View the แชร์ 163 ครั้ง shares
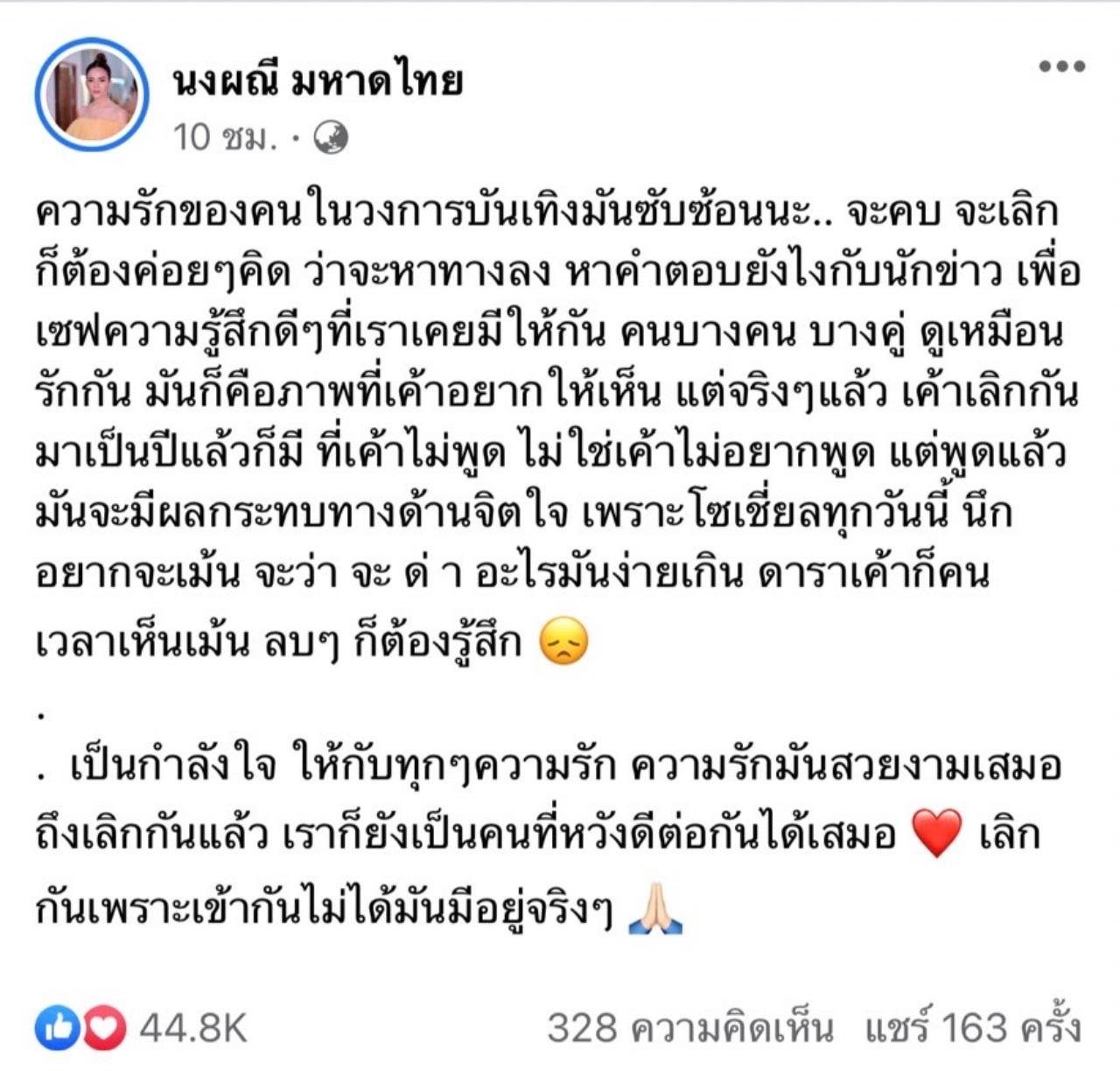Viewport: 1120px width, 1071px height. pyautogui.click(x=973, y=1027)
